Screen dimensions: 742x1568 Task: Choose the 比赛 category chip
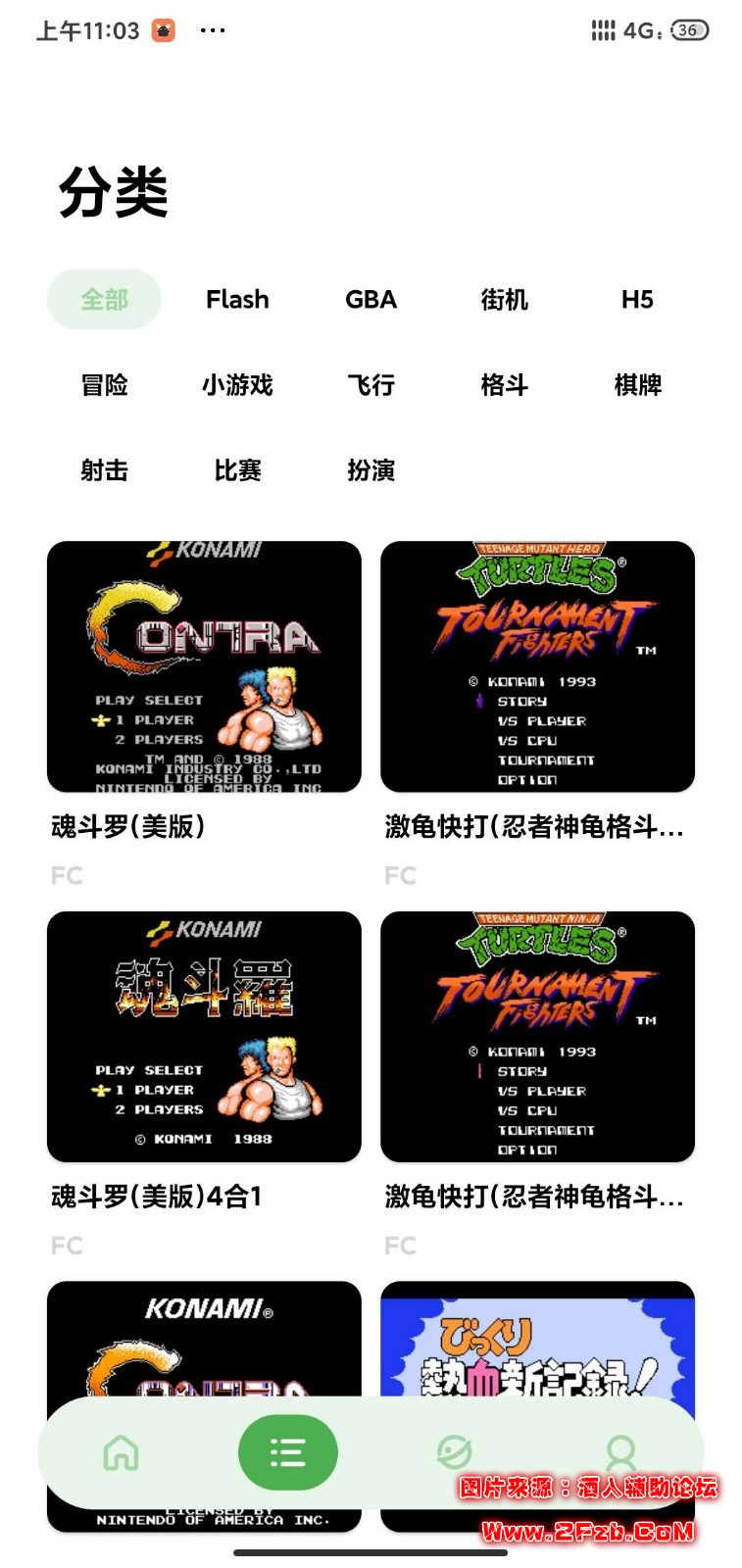coord(237,470)
